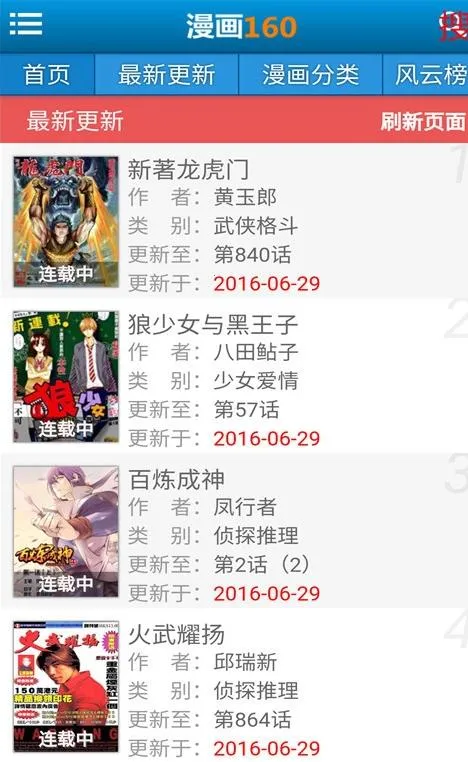Select the 最新更新 top tab
The image size is (468, 762).
point(167,75)
